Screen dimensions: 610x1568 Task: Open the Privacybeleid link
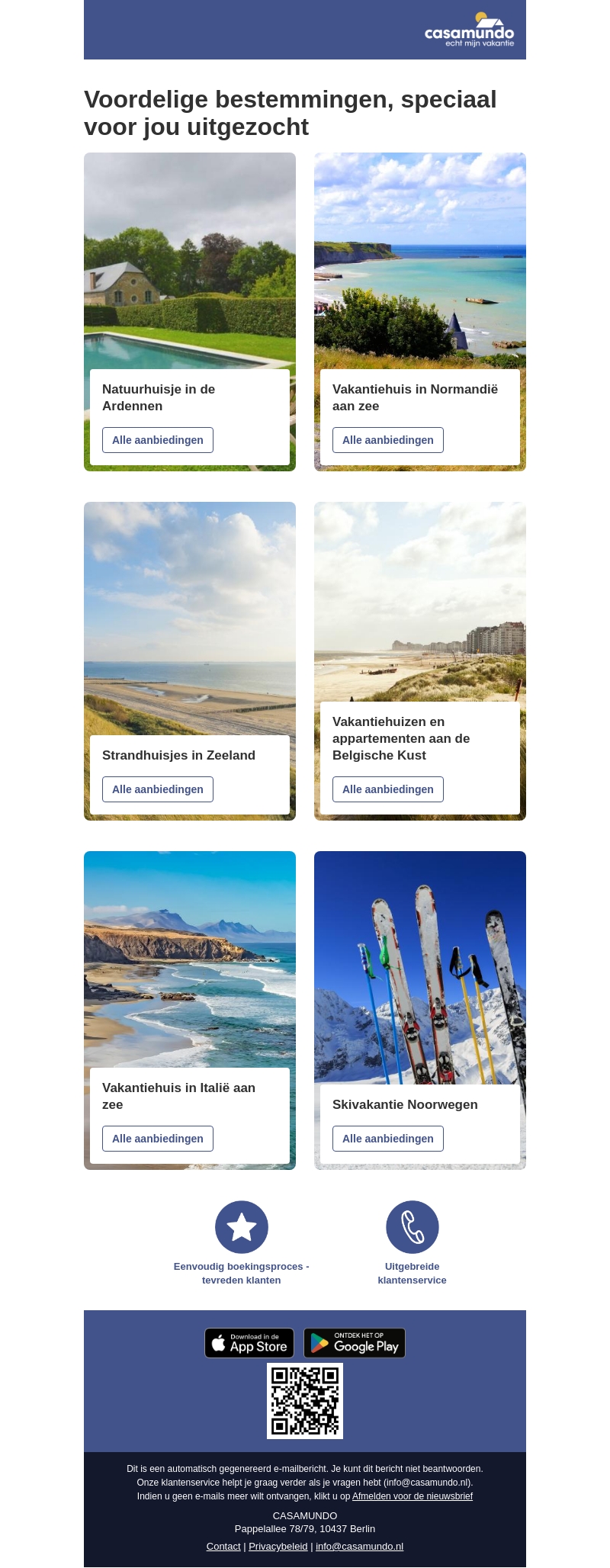pos(278,1547)
